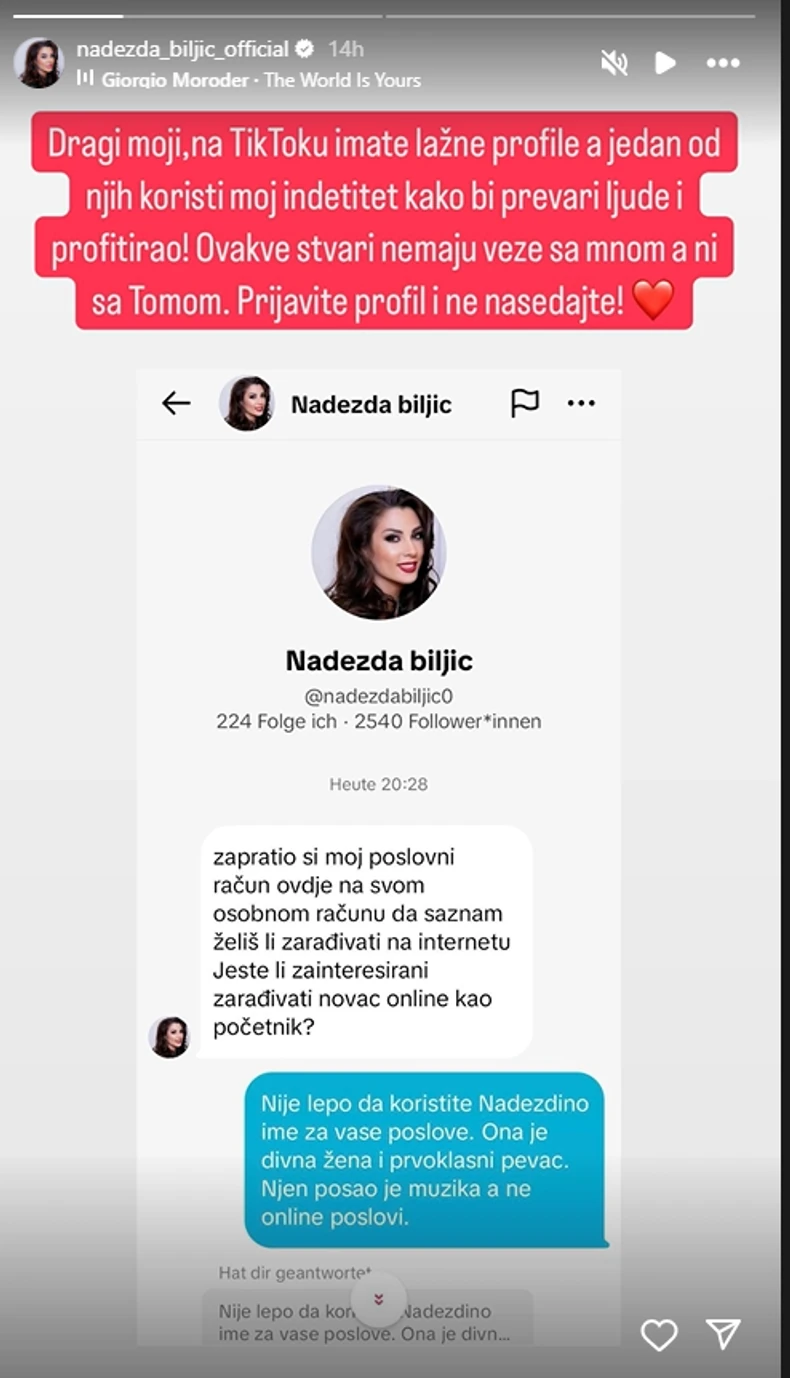Tap the verified badge next to the username
Image resolution: width=790 pixels, height=1378 pixels.
coord(304,47)
